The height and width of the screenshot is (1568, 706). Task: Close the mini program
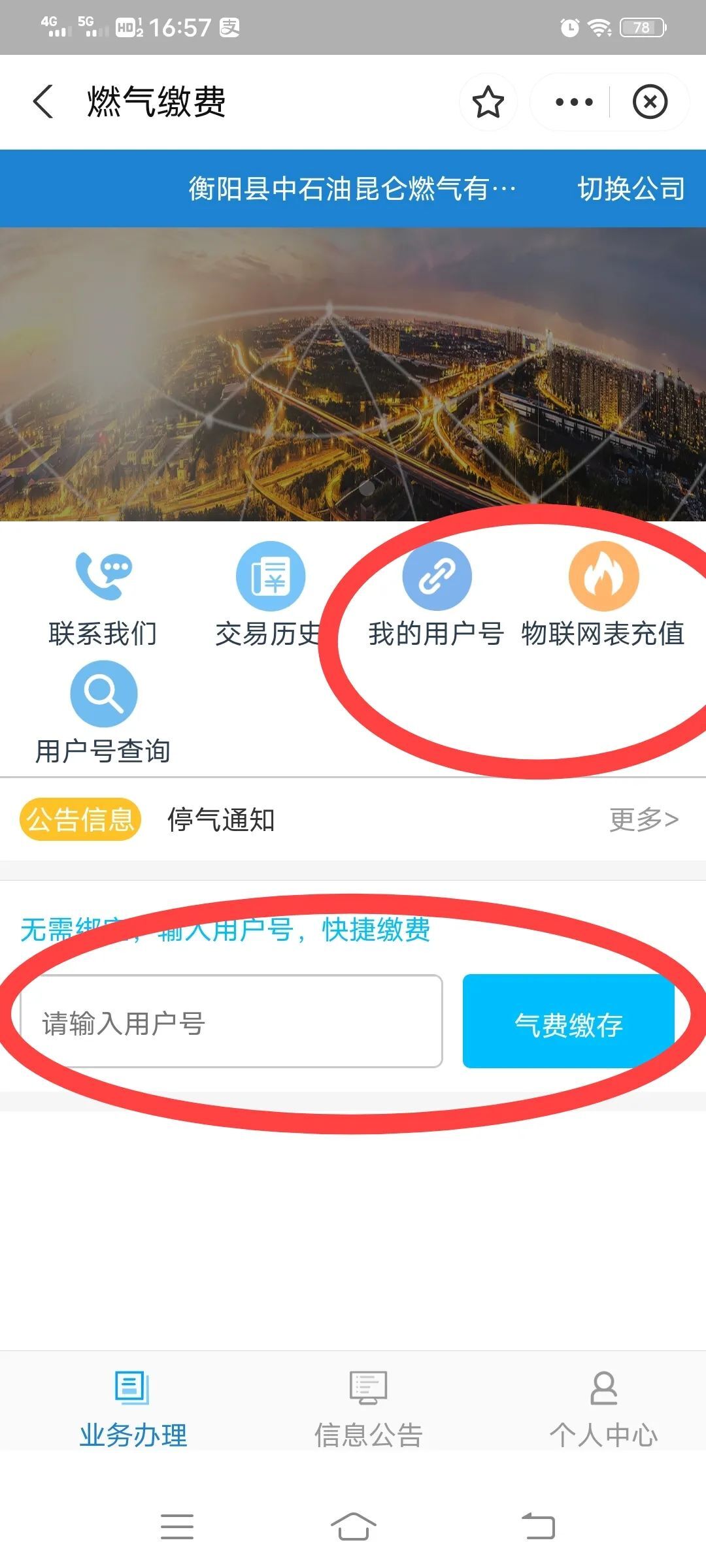[650, 103]
